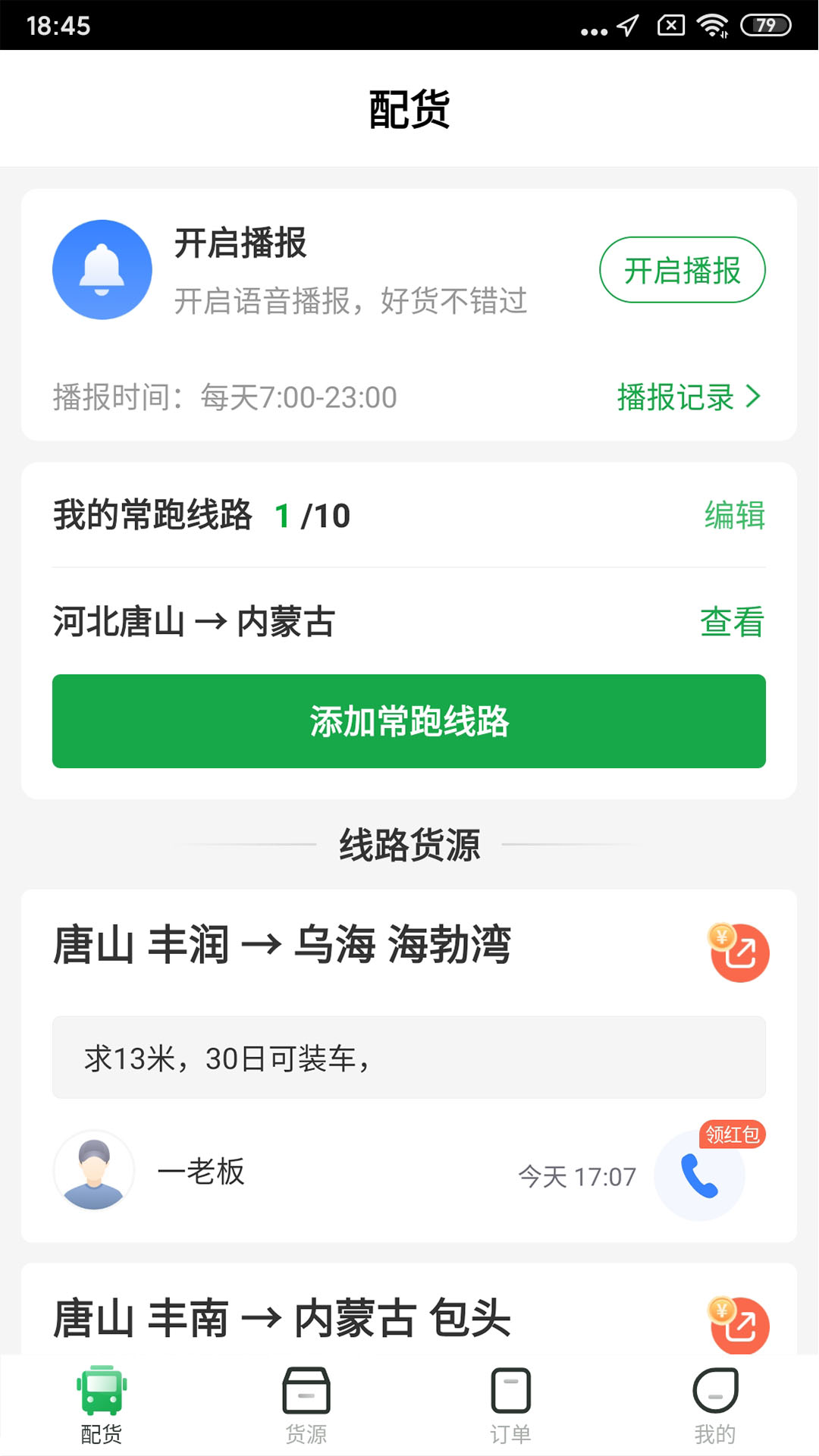Tap the 我的 profile icon
Image resolution: width=819 pixels, height=1456 pixels.
tap(716, 1392)
